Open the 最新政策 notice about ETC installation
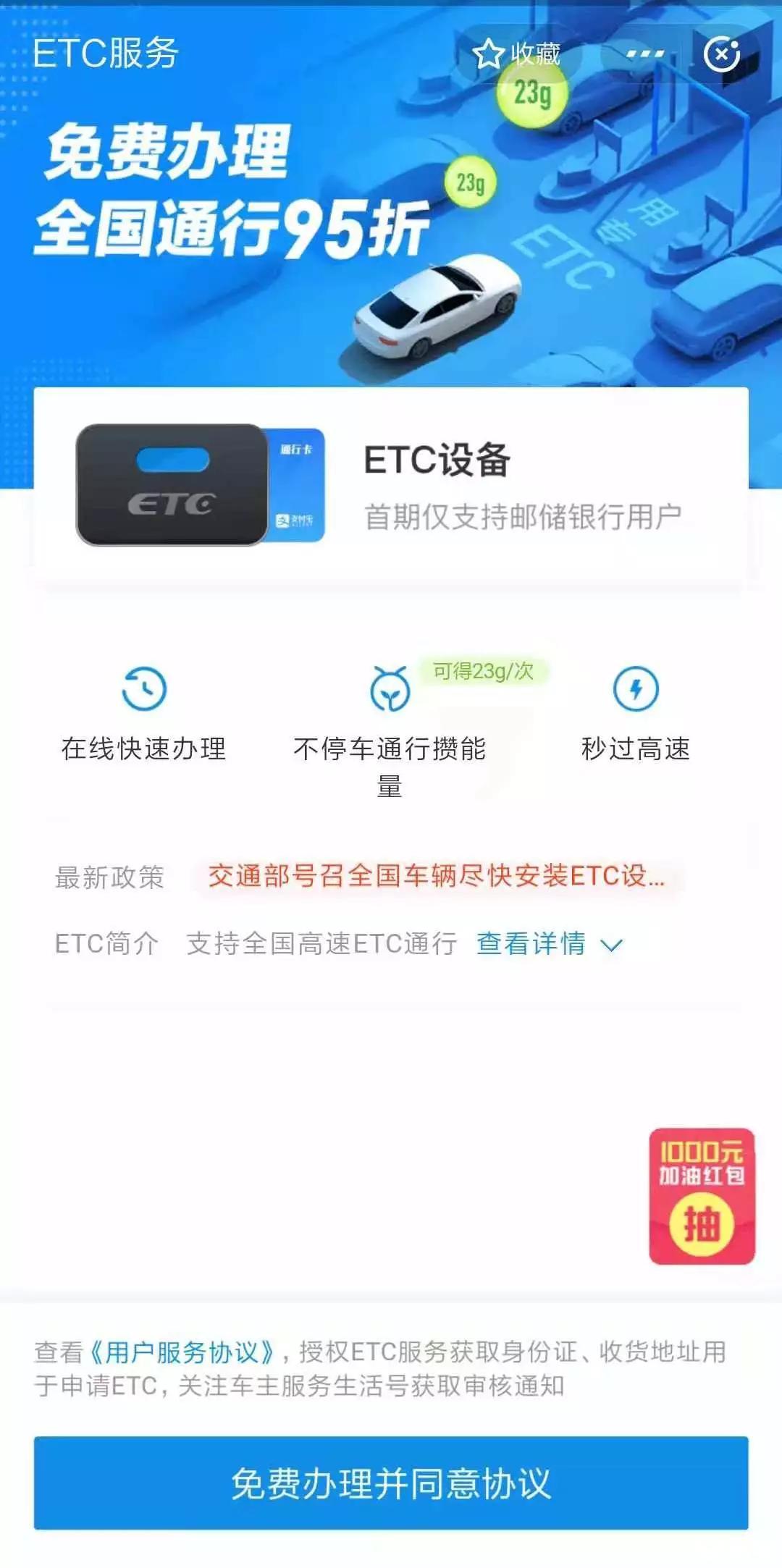This screenshot has height=1568, width=782. pyautogui.click(x=436, y=877)
